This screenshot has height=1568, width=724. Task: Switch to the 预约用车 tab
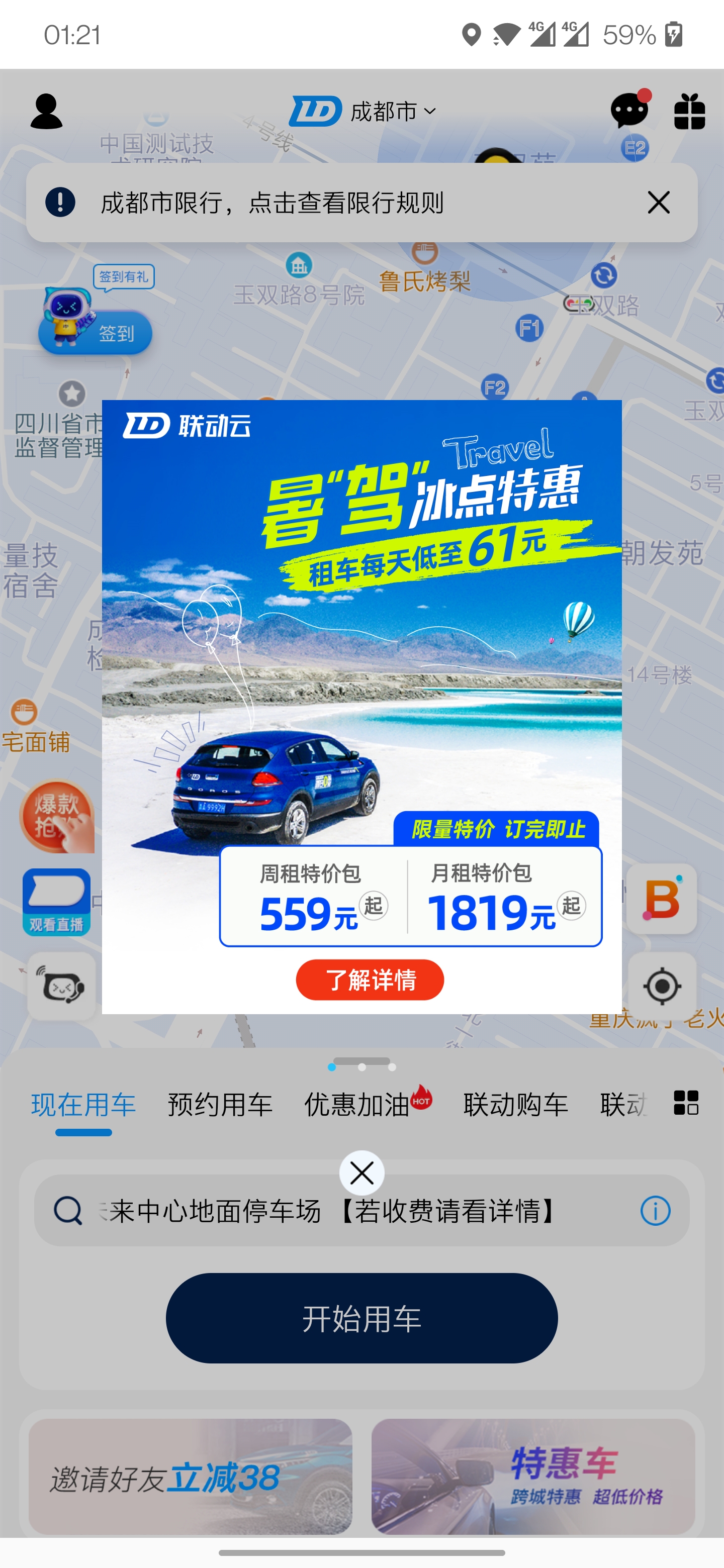(220, 1104)
